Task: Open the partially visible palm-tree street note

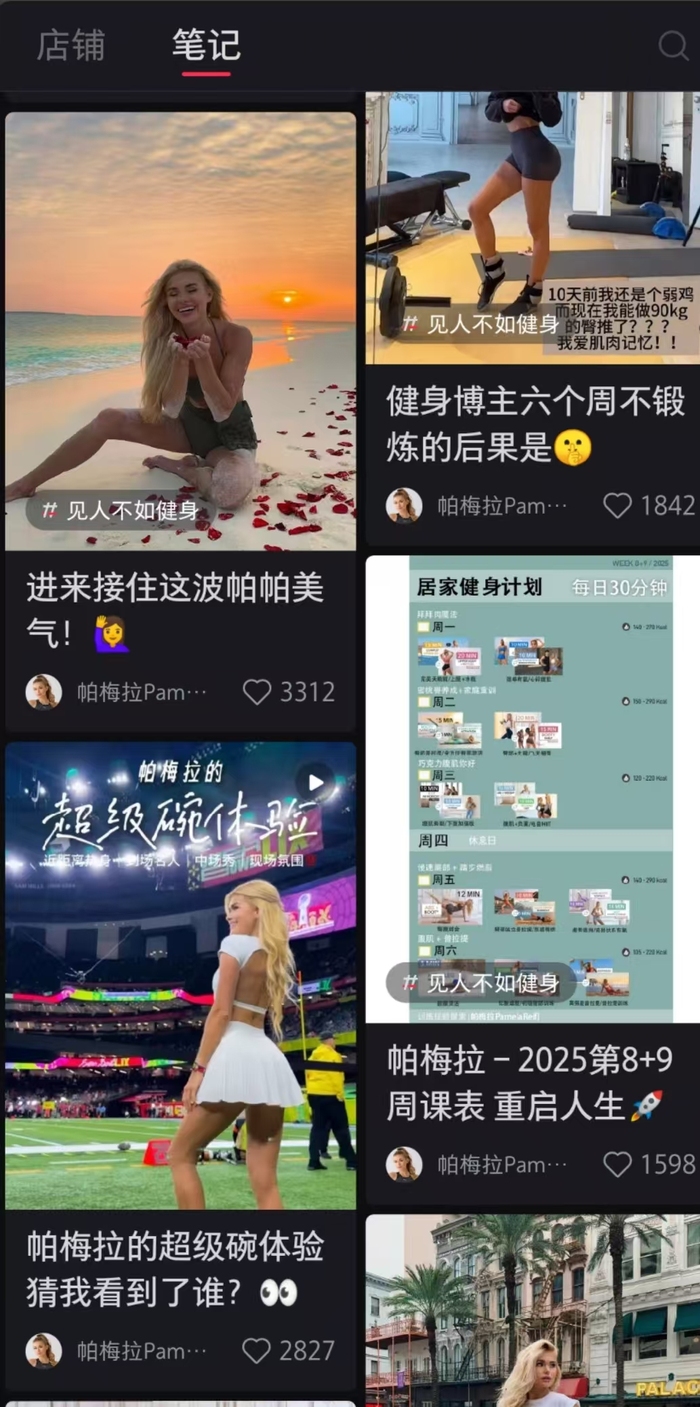Action: point(532,1310)
